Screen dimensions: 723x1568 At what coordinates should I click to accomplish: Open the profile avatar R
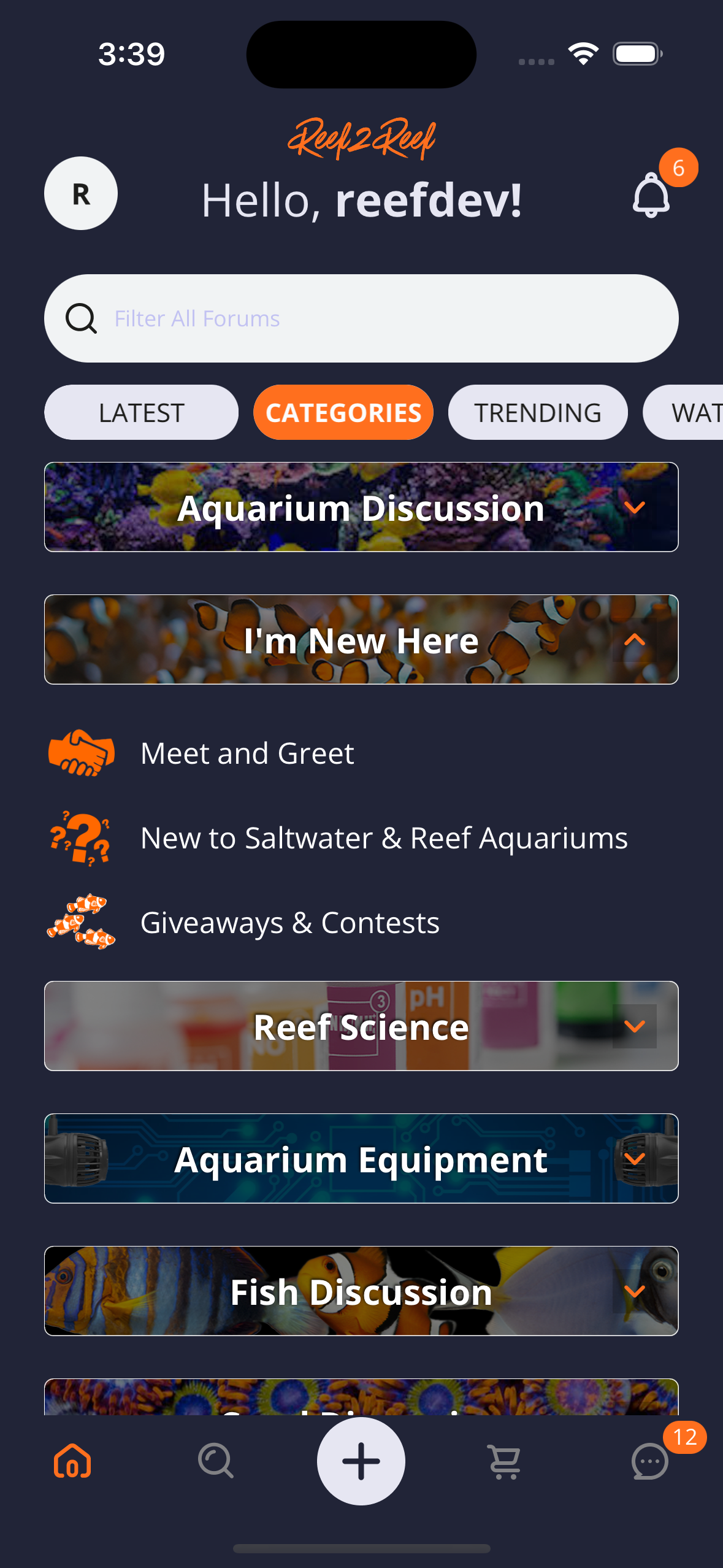pyautogui.click(x=81, y=193)
